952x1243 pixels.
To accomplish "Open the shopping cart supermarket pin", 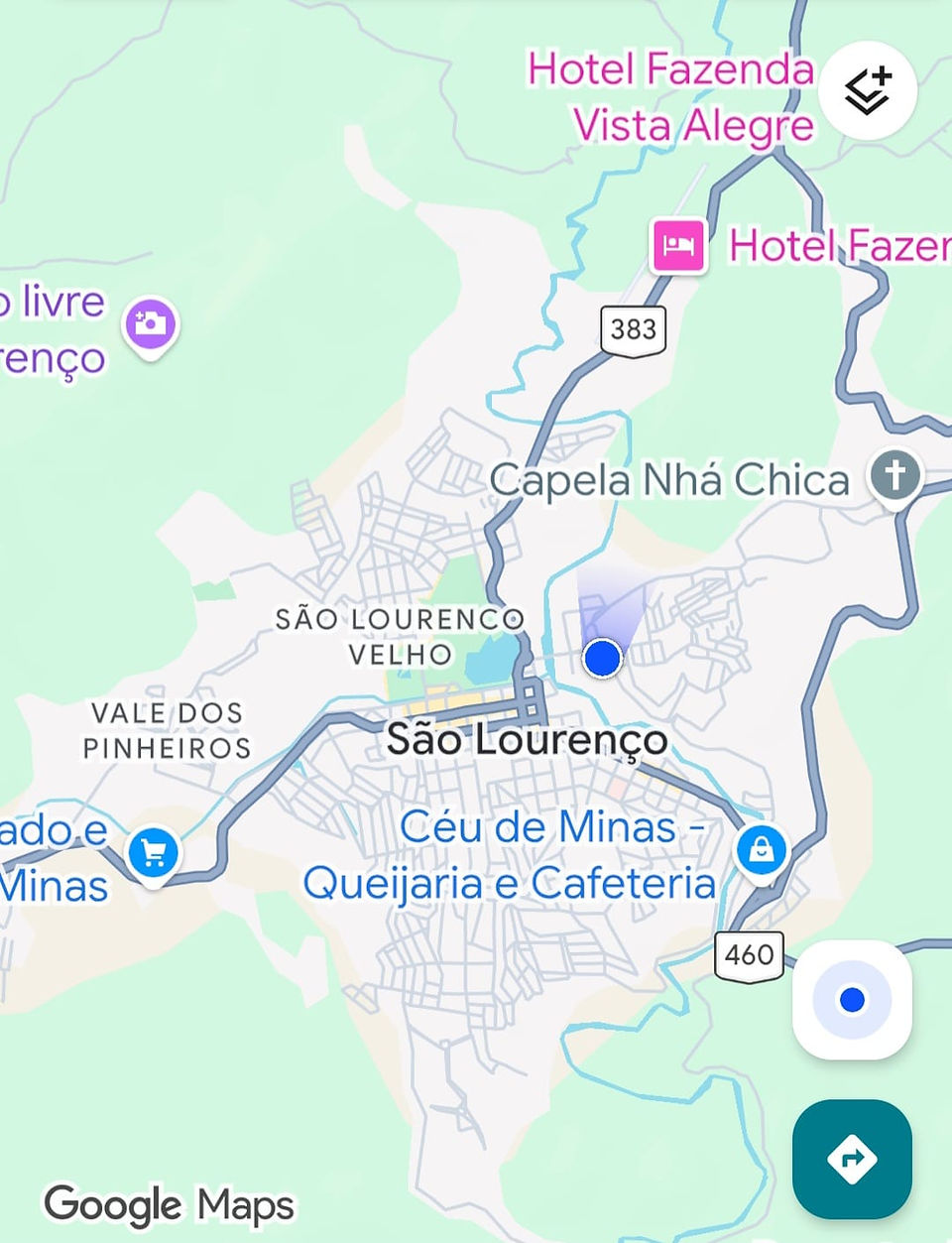I will click(x=154, y=853).
